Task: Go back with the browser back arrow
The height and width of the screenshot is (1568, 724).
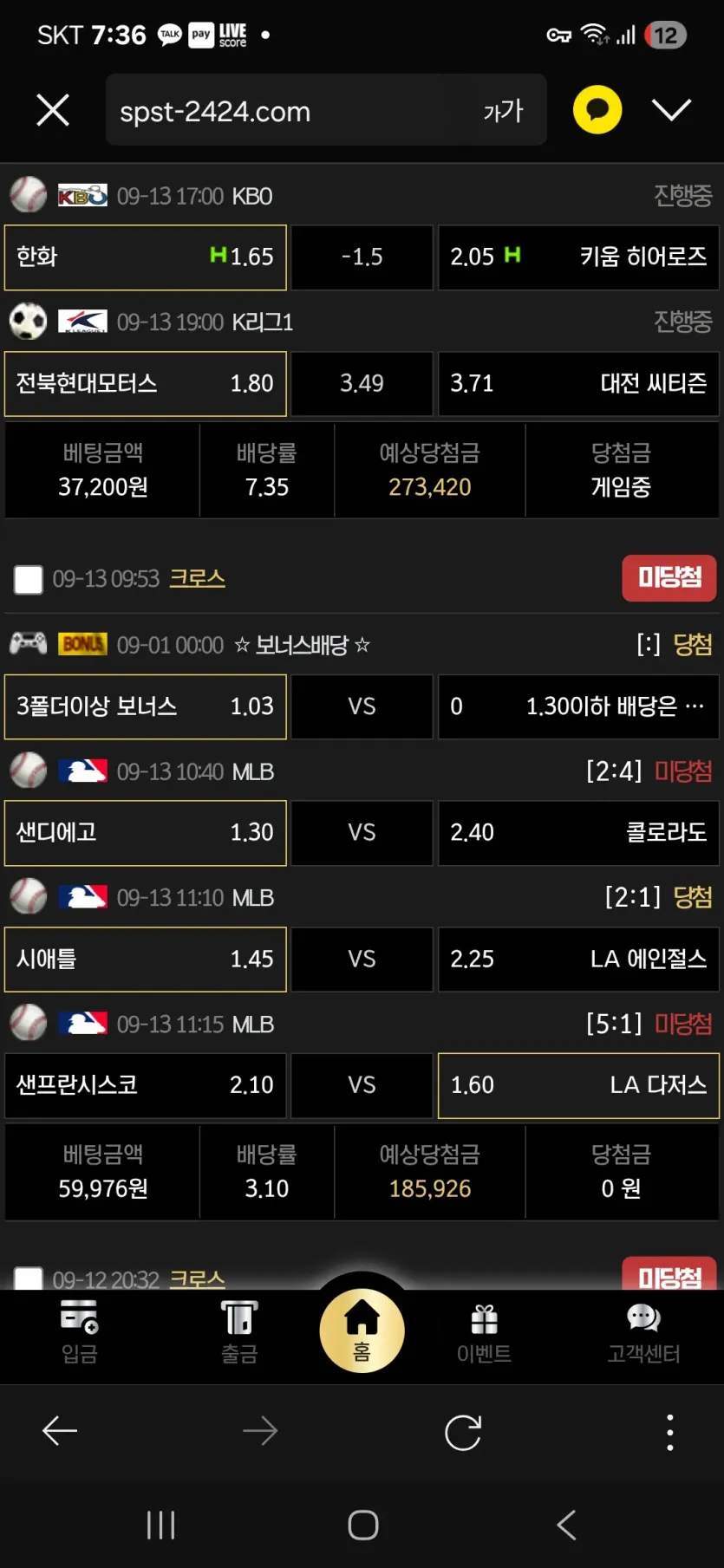Action: (x=60, y=1431)
